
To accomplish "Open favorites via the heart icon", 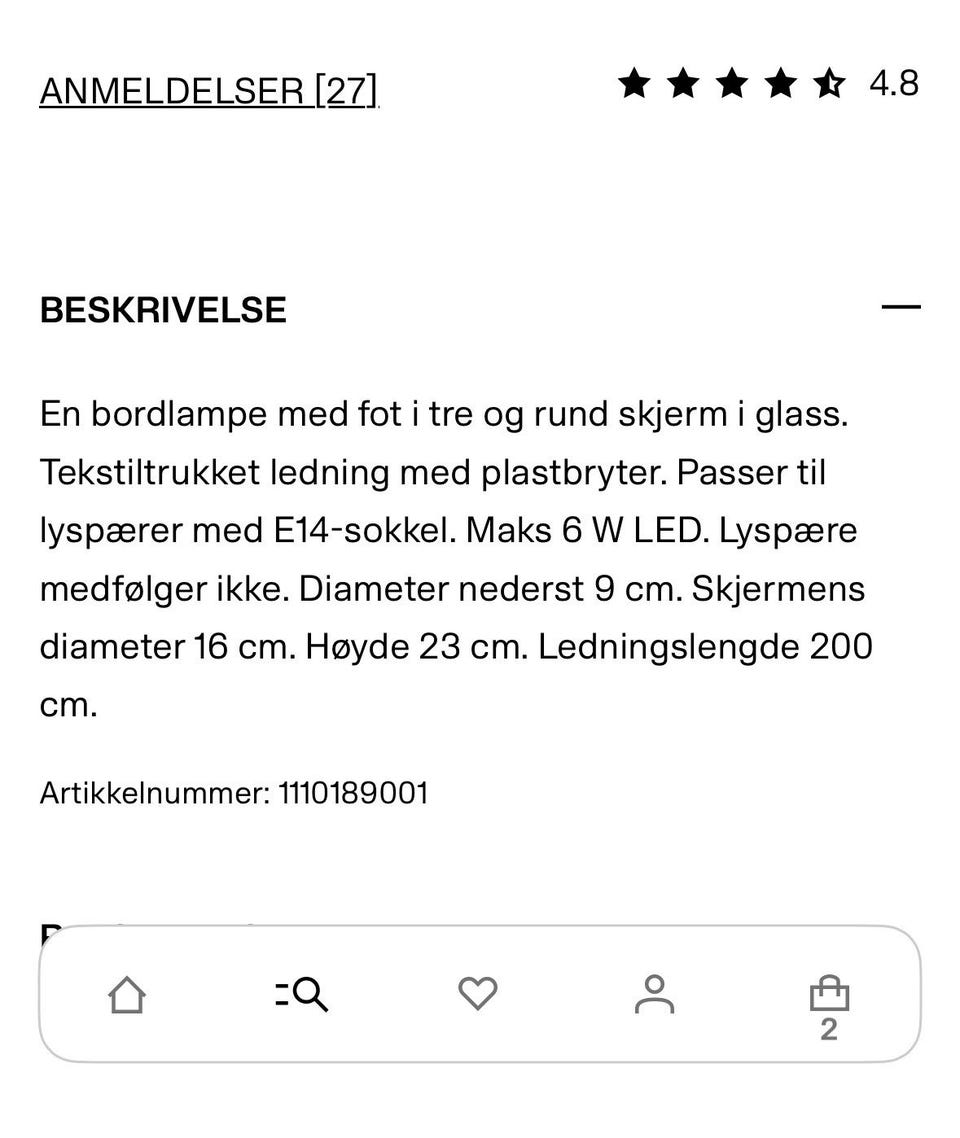I will point(478,994).
